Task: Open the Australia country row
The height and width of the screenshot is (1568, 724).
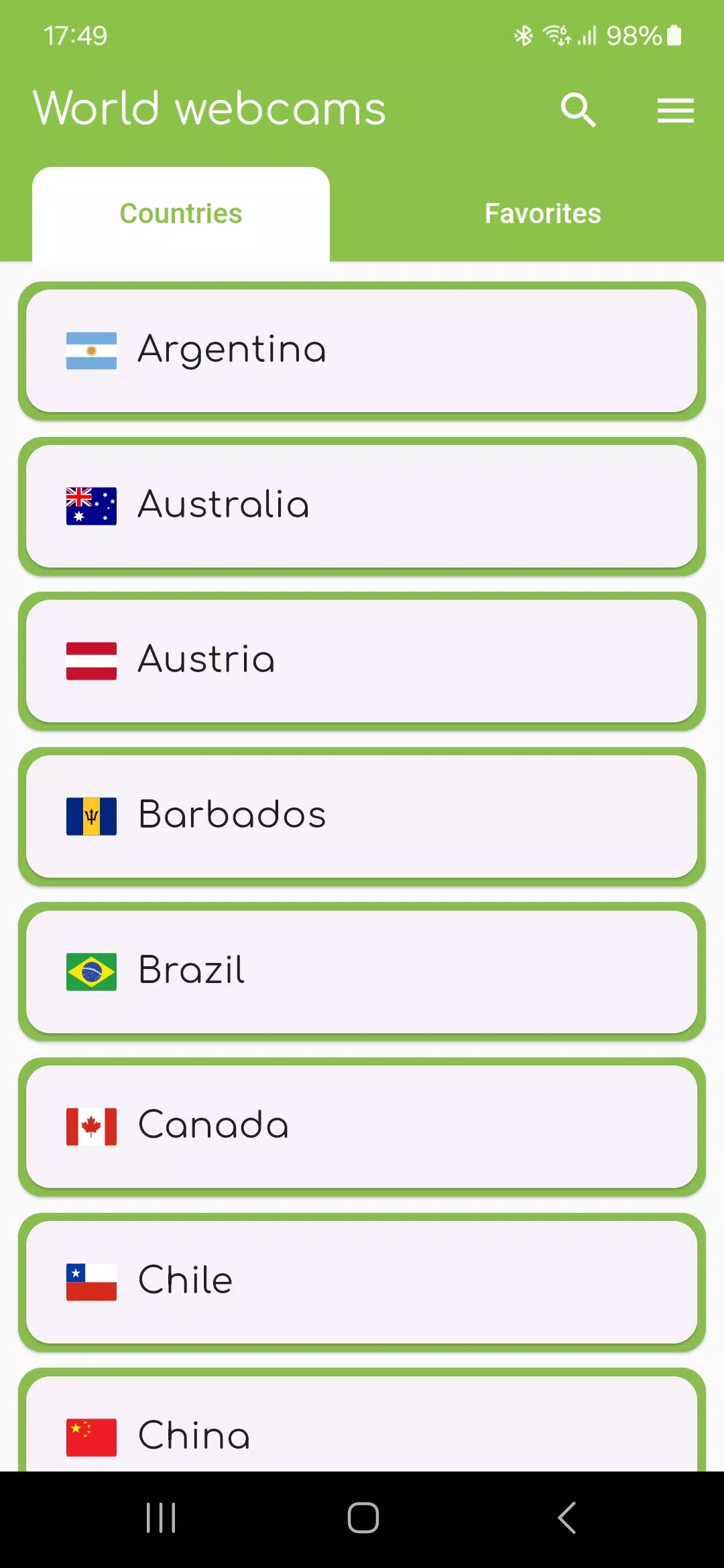Action: click(x=362, y=506)
